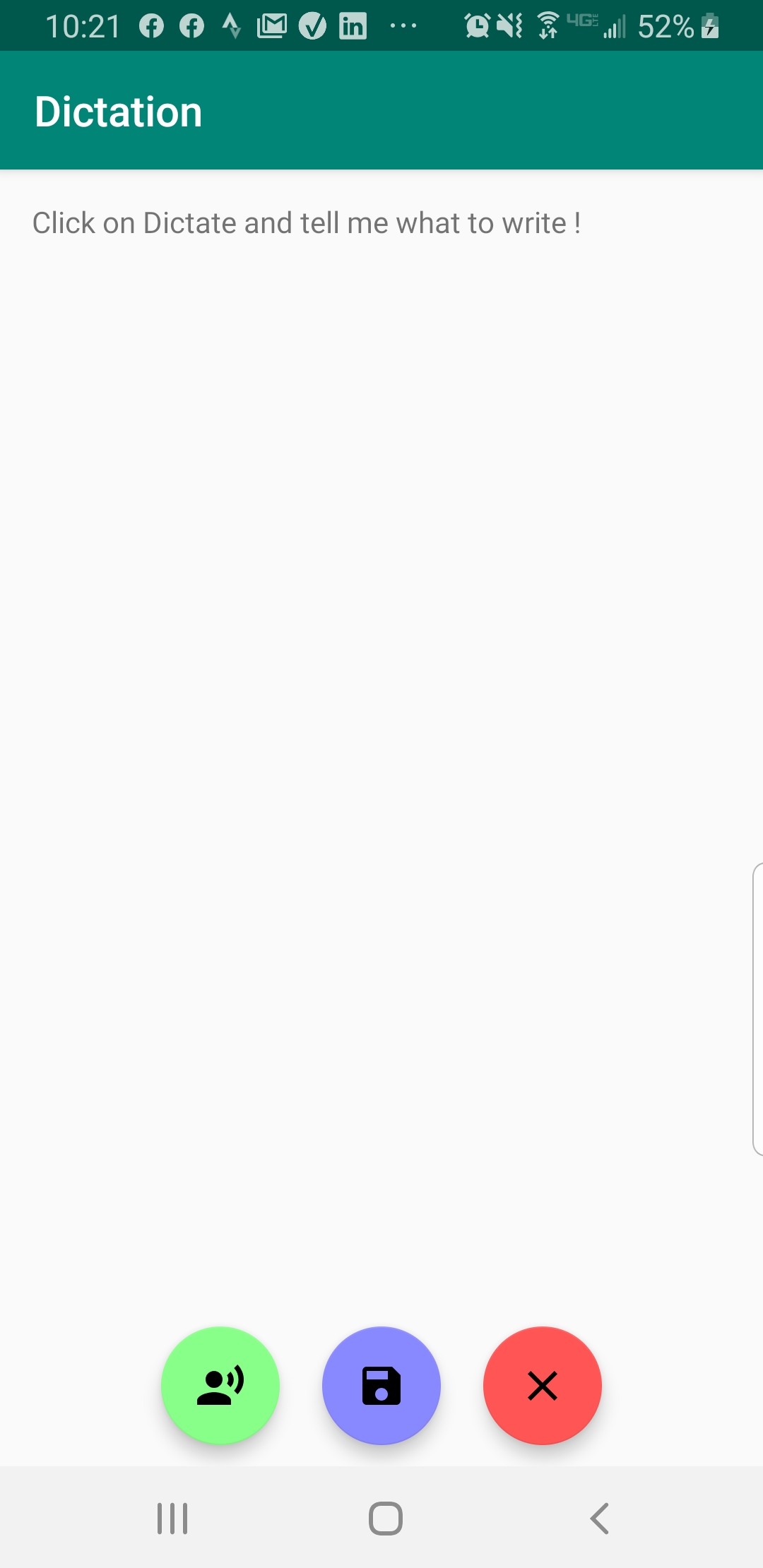Viewport: 763px width, 1568px height.
Task: Open recent apps from the navigation bar
Action: (x=172, y=1518)
